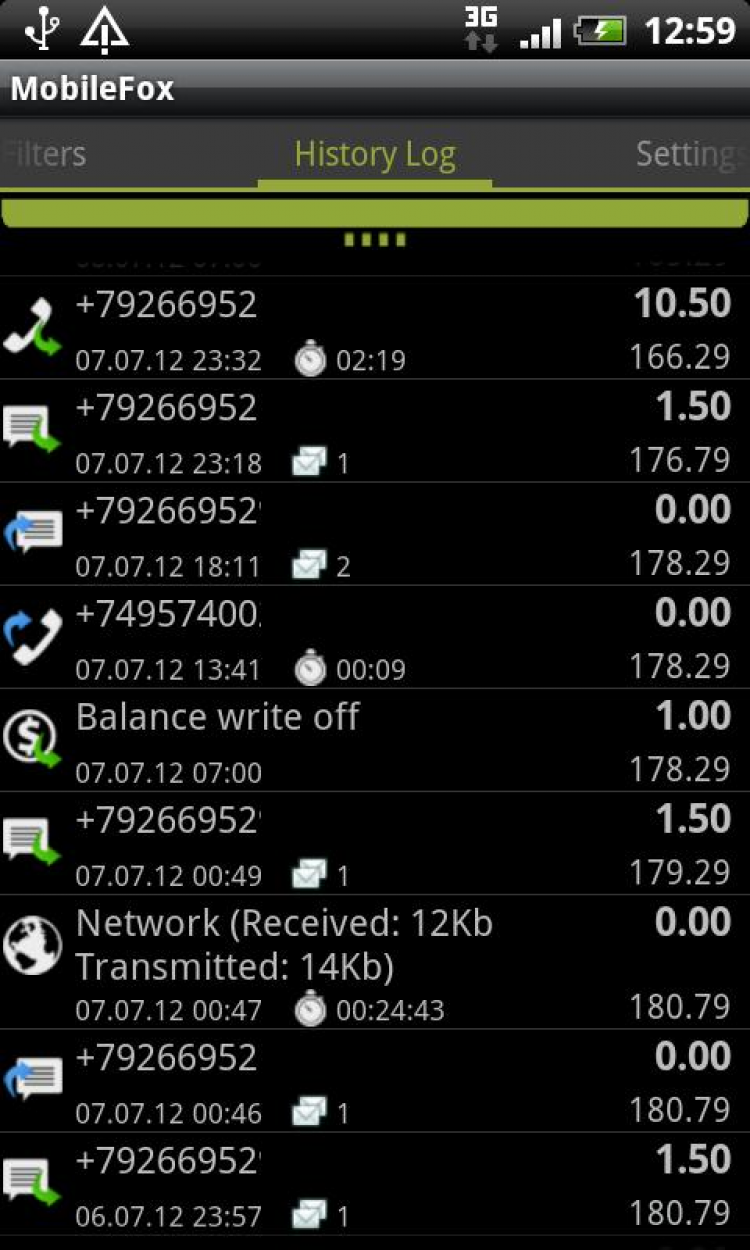Image resolution: width=750 pixels, height=1250 pixels.
Task: Open the Balance write off entry
Action: pyautogui.click(x=375, y=741)
